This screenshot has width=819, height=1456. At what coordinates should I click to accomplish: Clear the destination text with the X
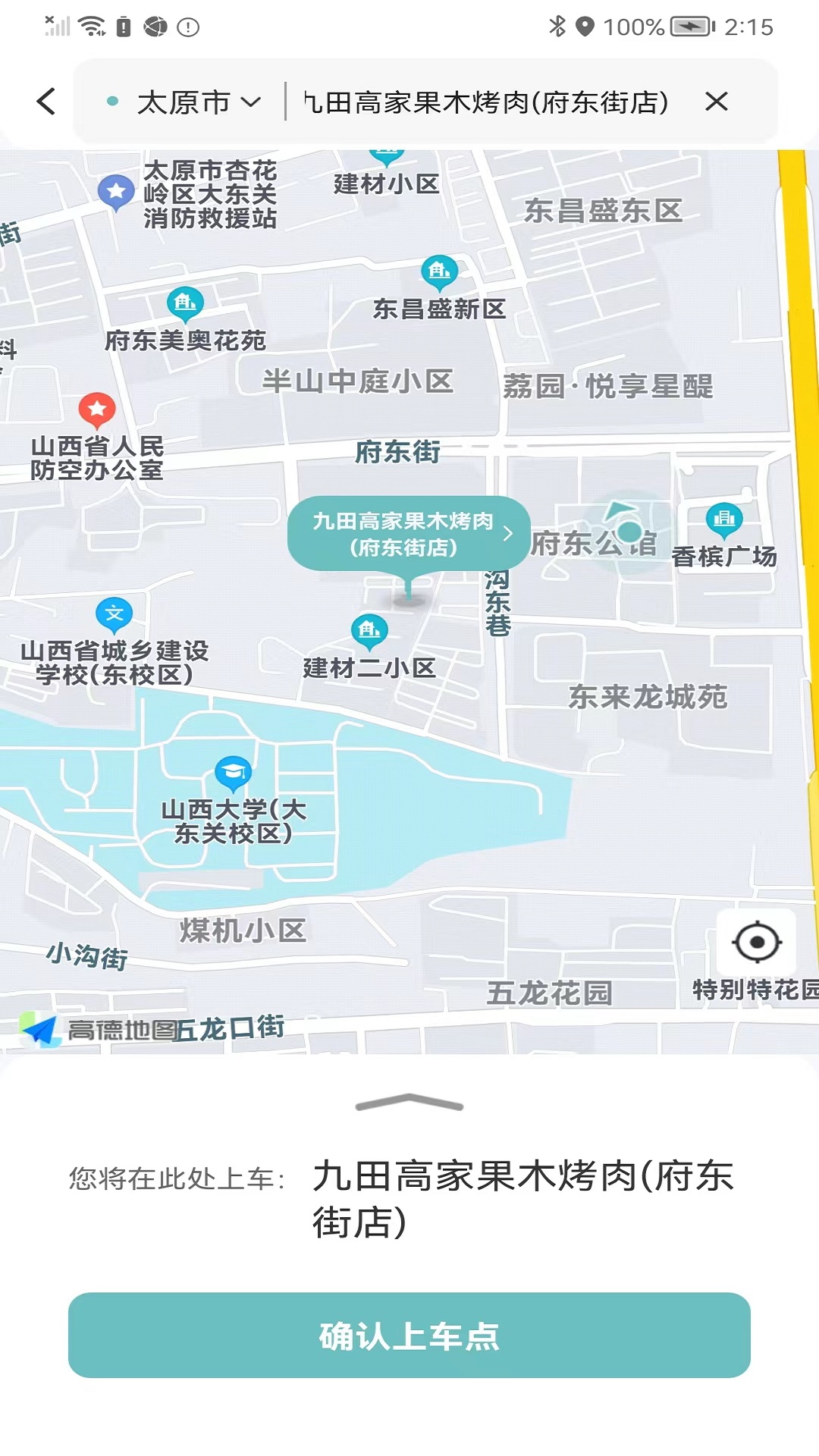click(x=717, y=101)
